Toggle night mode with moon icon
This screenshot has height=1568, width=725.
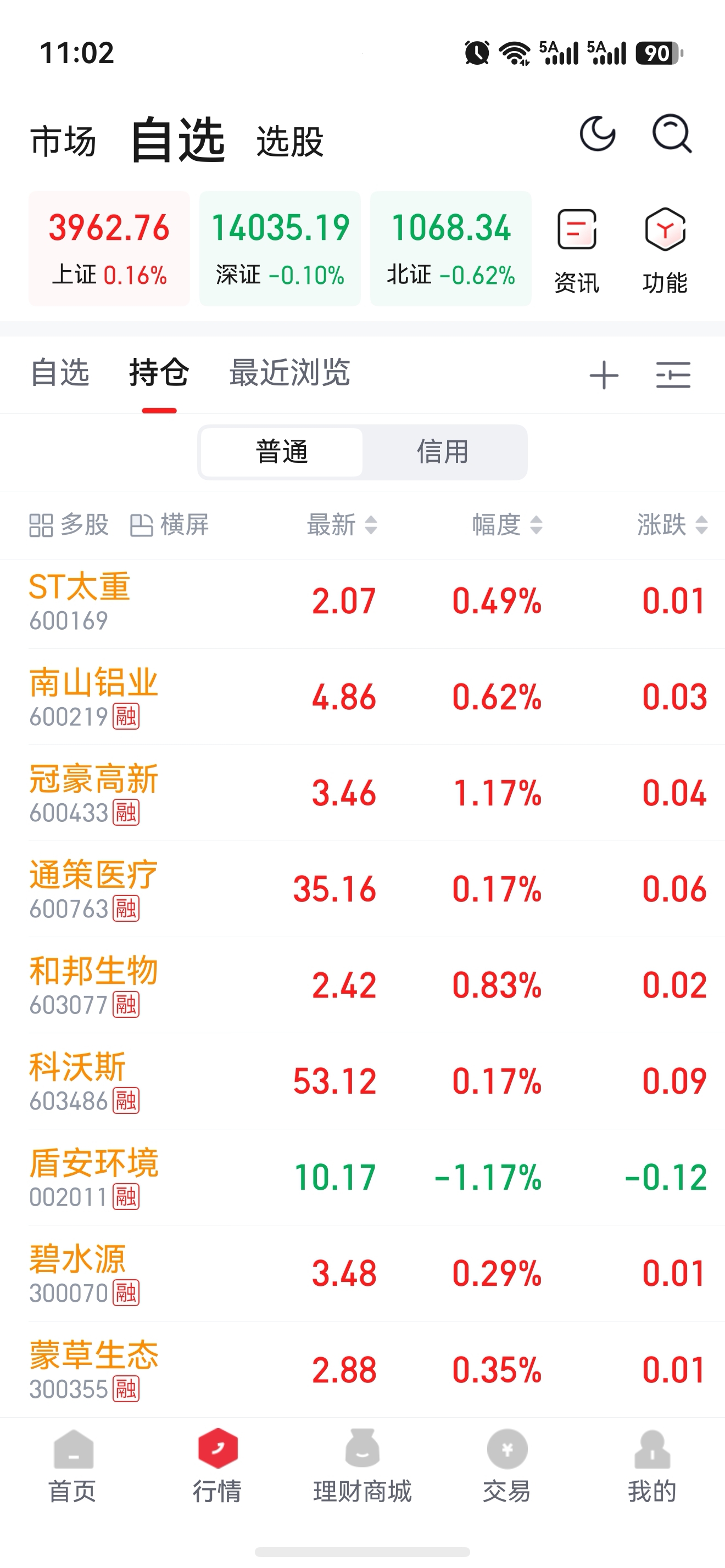pyautogui.click(x=597, y=133)
